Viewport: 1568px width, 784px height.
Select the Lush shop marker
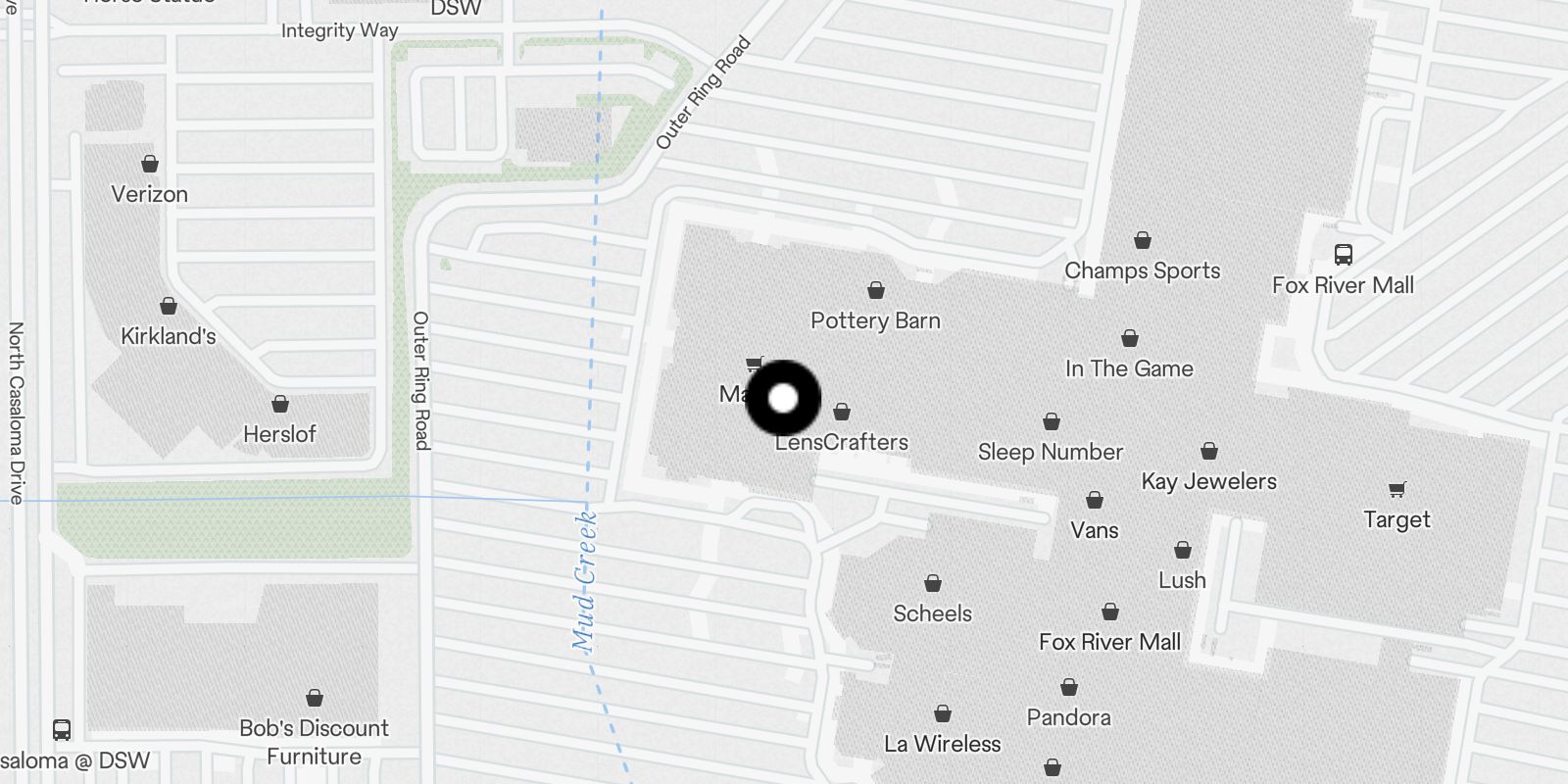coord(1183,551)
